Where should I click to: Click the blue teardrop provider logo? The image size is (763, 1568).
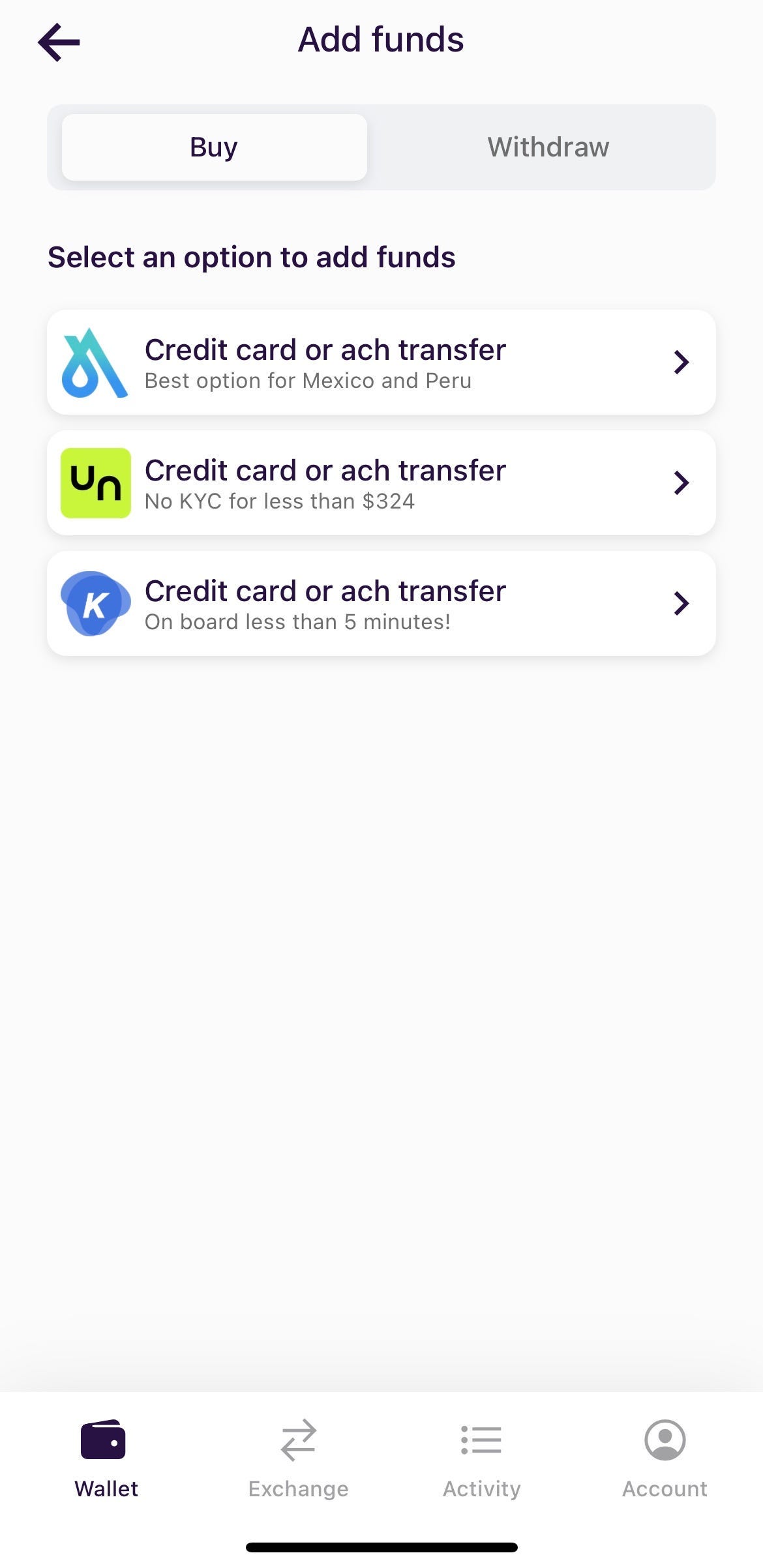95,362
